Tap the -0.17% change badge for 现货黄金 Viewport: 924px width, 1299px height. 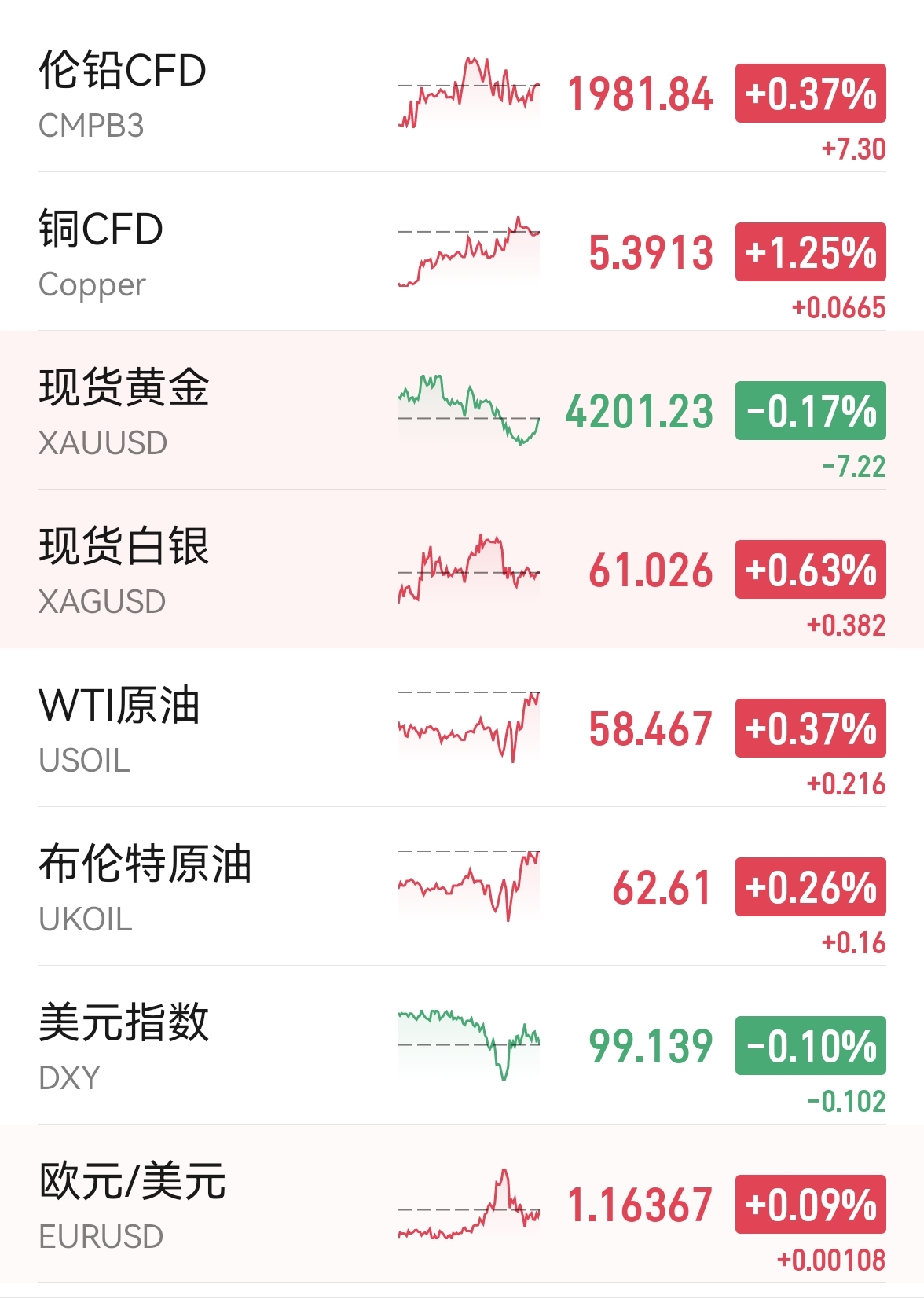(811, 411)
